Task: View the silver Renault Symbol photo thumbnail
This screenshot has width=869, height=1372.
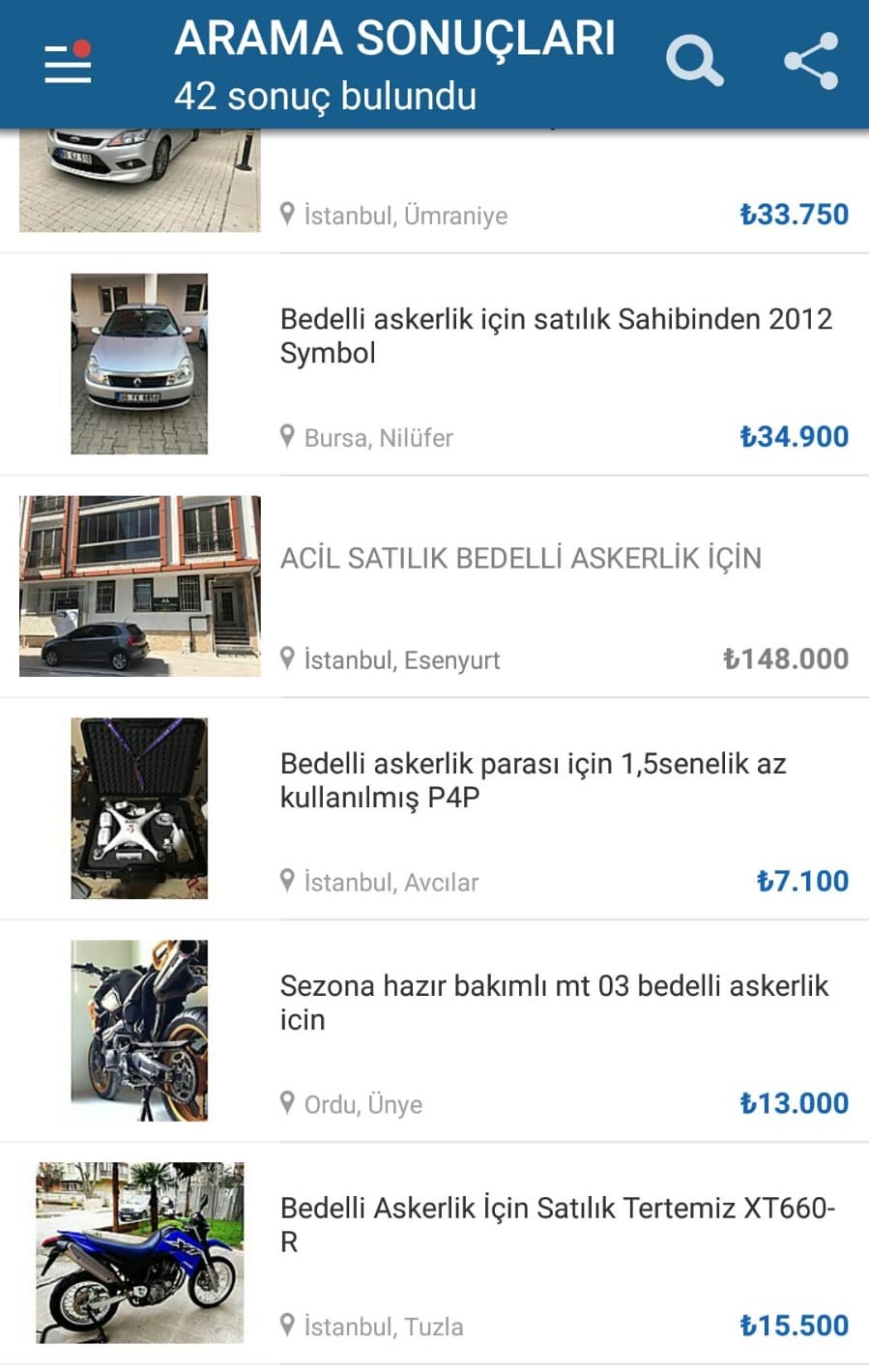Action: click(x=138, y=363)
